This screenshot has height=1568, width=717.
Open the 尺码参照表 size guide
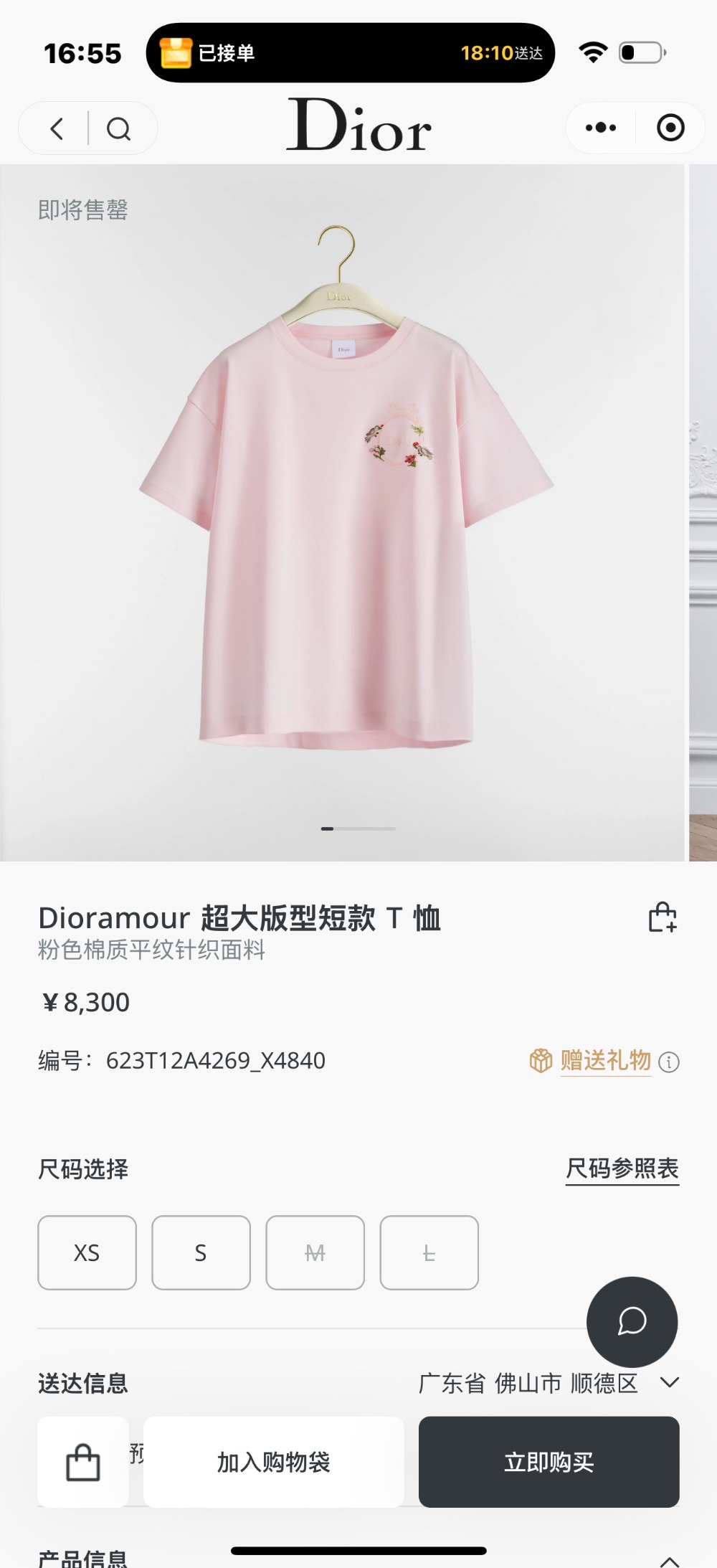coord(622,1168)
